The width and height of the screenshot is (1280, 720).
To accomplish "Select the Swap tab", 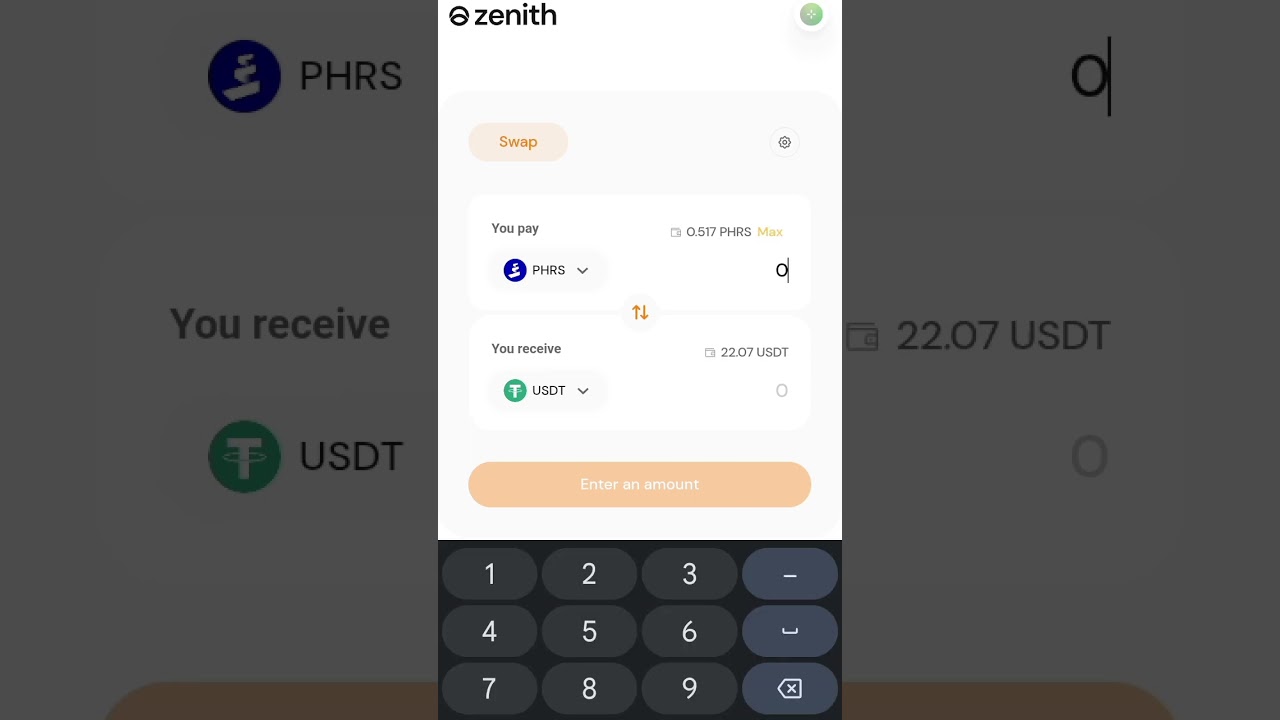I will coord(518,142).
